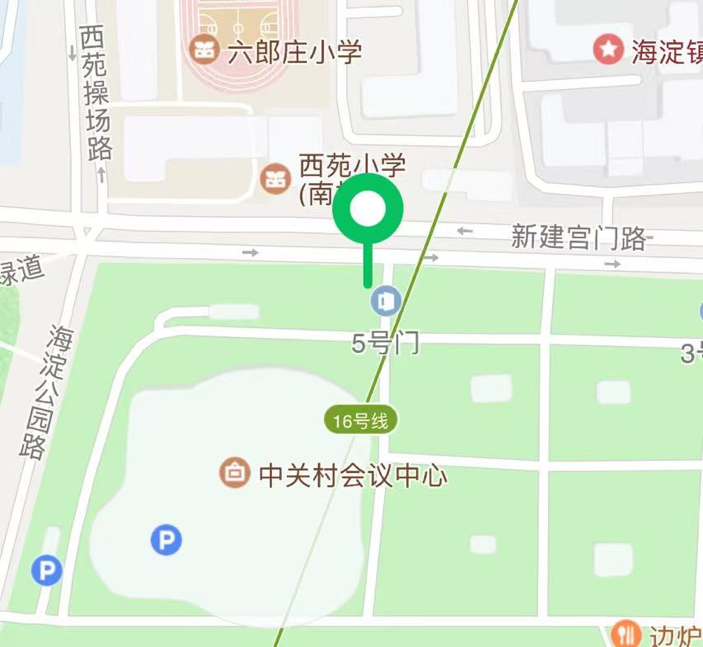Viewport: 703px width, 647px height.
Task: Open the parking marker by 海淀公园路
Action: coord(46,570)
